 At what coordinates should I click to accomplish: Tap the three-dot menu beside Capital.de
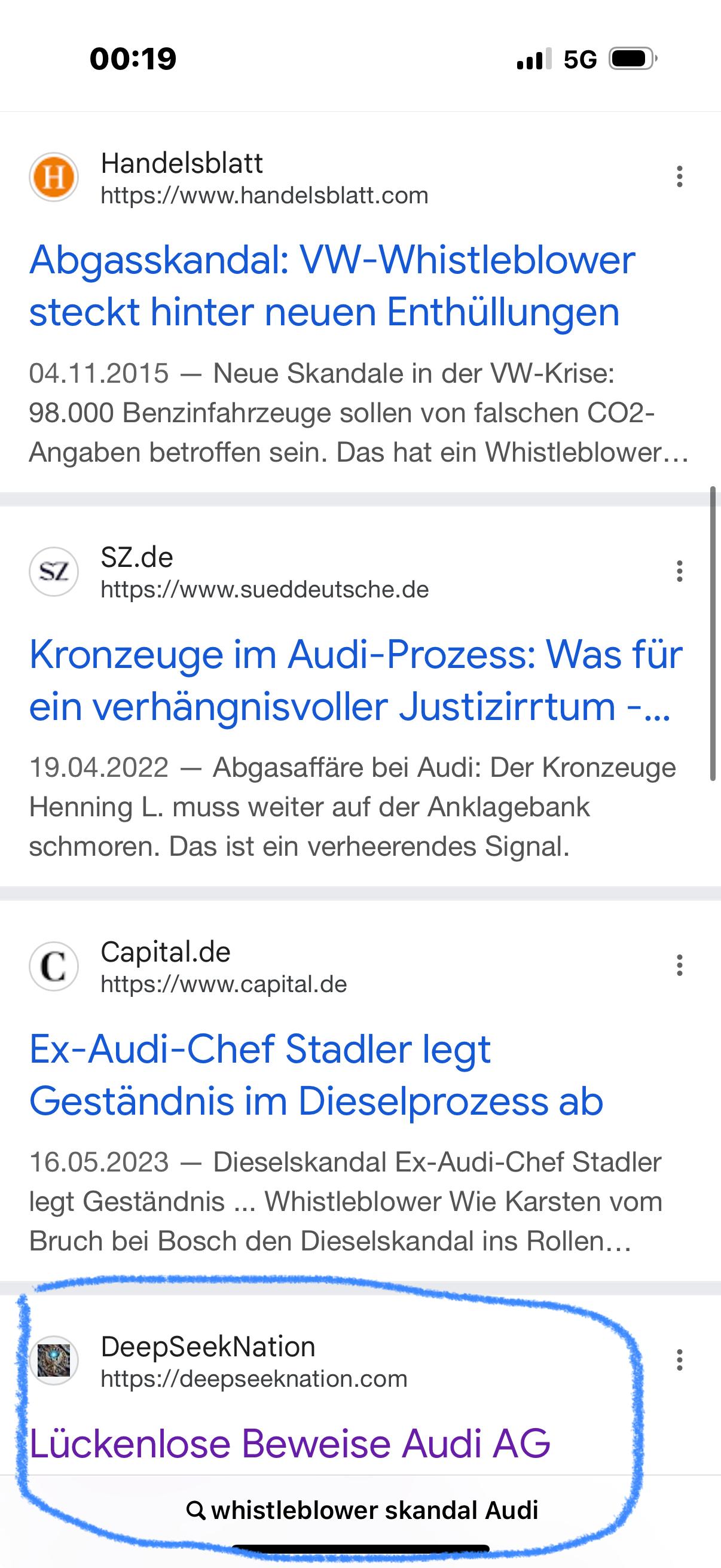point(679,966)
